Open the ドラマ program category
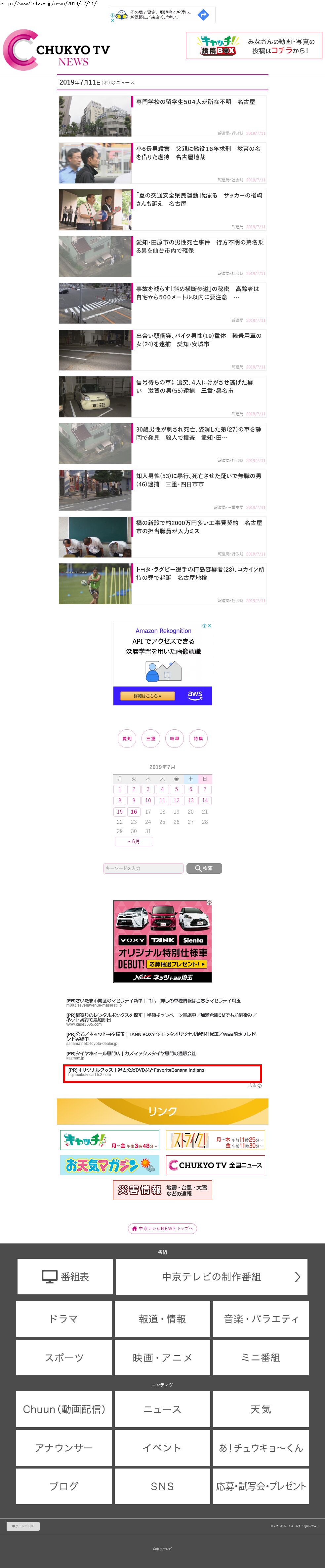The width and height of the screenshot is (325, 1568). [x=64, y=1319]
